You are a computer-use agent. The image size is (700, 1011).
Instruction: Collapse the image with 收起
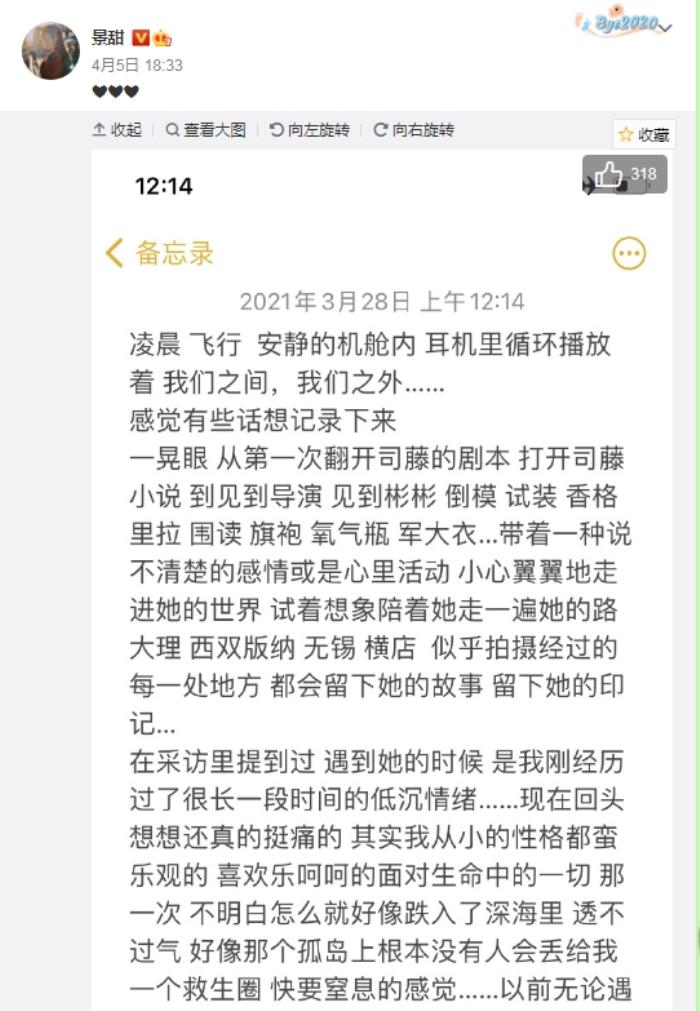pos(117,130)
